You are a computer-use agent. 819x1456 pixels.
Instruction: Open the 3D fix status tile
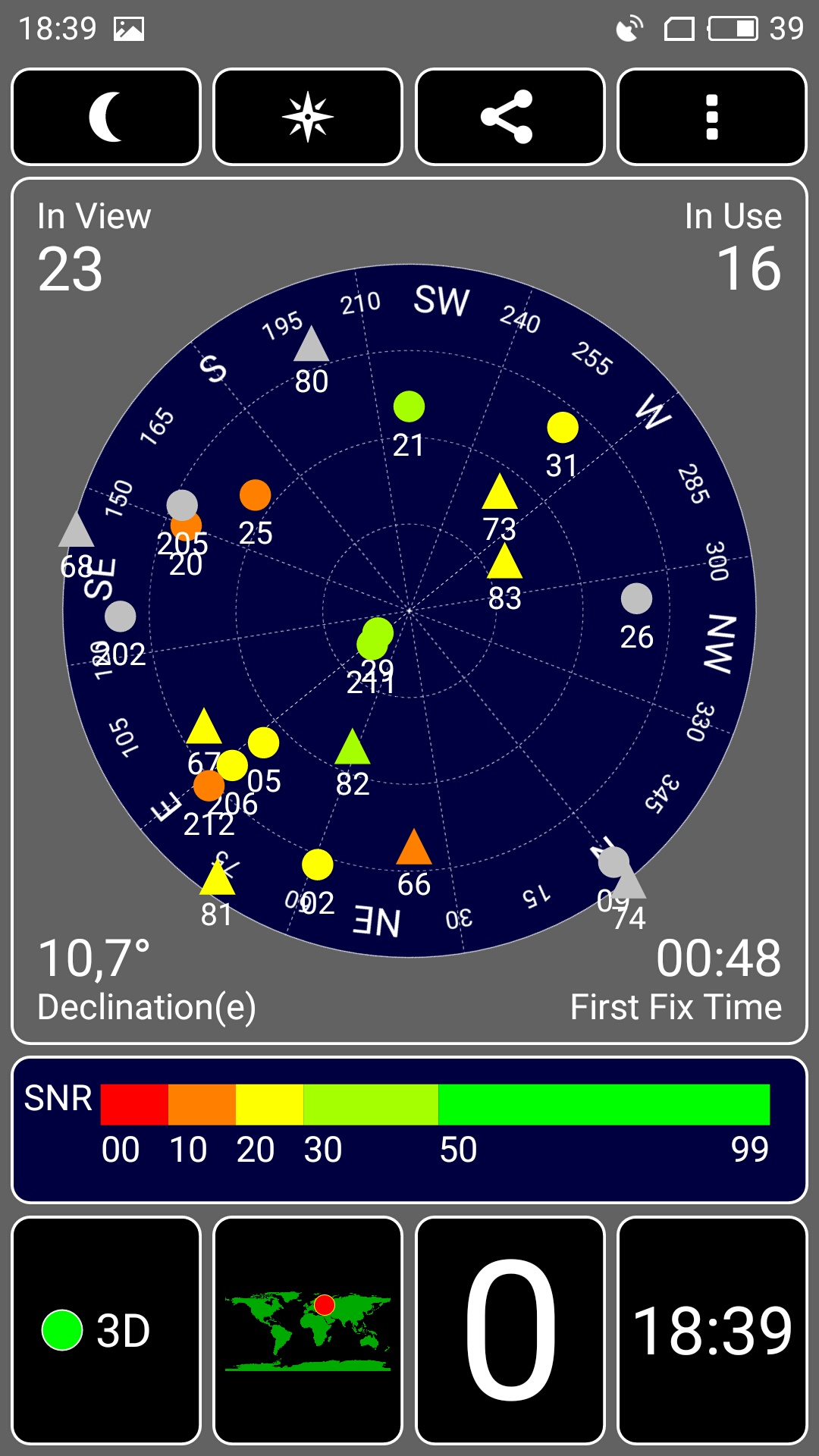(x=106, y=1331)
